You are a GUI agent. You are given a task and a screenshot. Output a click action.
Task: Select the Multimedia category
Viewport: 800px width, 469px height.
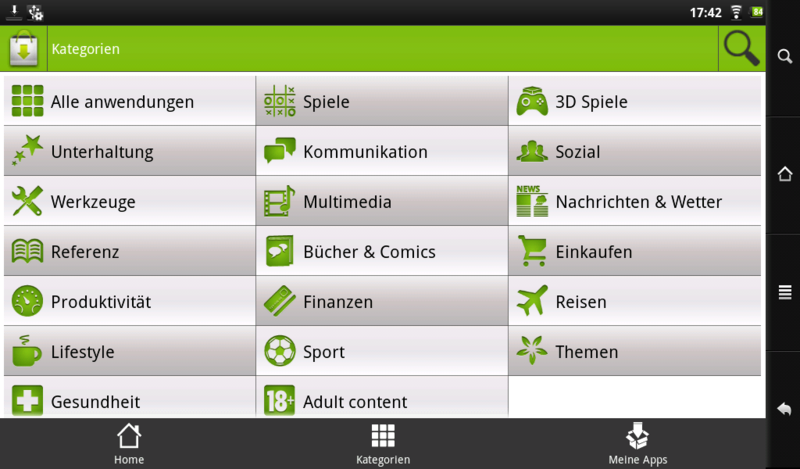381,201
